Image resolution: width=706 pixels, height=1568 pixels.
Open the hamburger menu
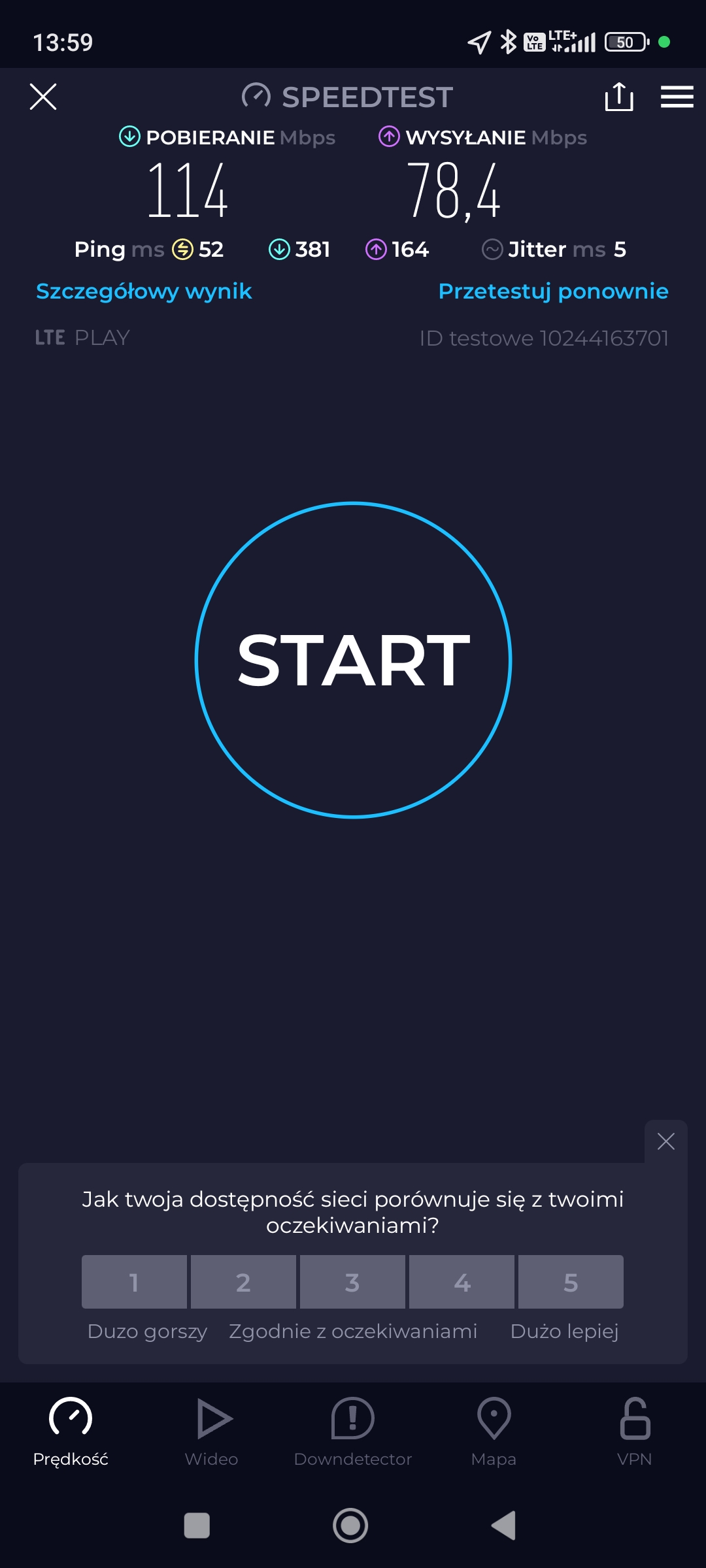click(x=677, y=97)
